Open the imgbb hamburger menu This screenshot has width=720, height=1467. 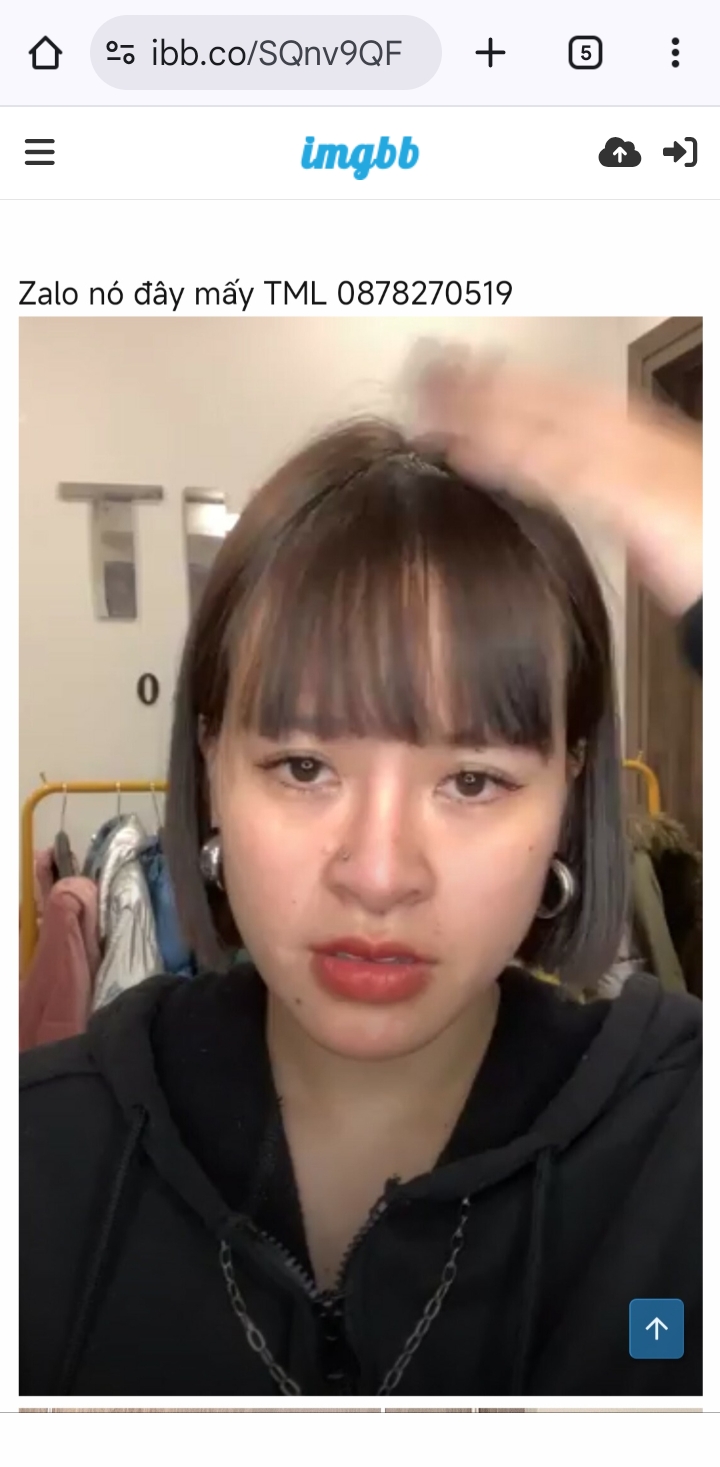coord(40,153)
